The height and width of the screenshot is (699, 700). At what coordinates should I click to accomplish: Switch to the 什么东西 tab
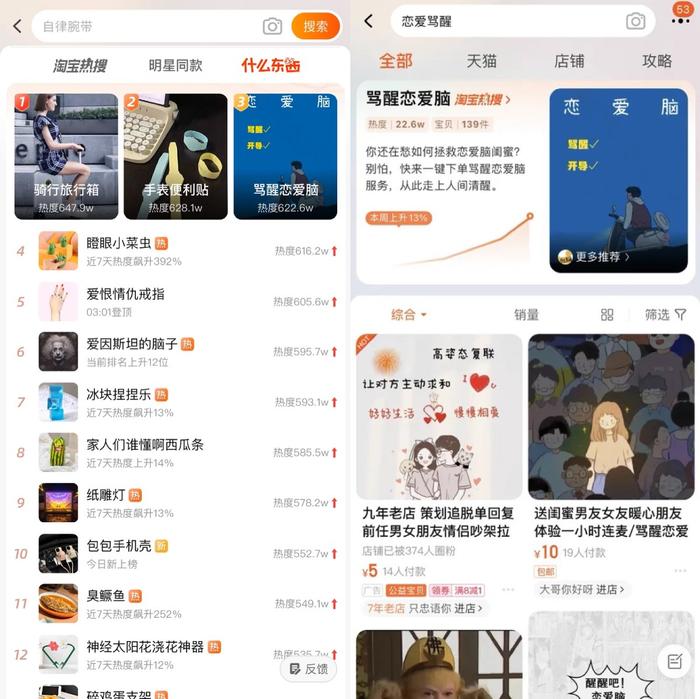pyautogui.click(x=270, y=65)
